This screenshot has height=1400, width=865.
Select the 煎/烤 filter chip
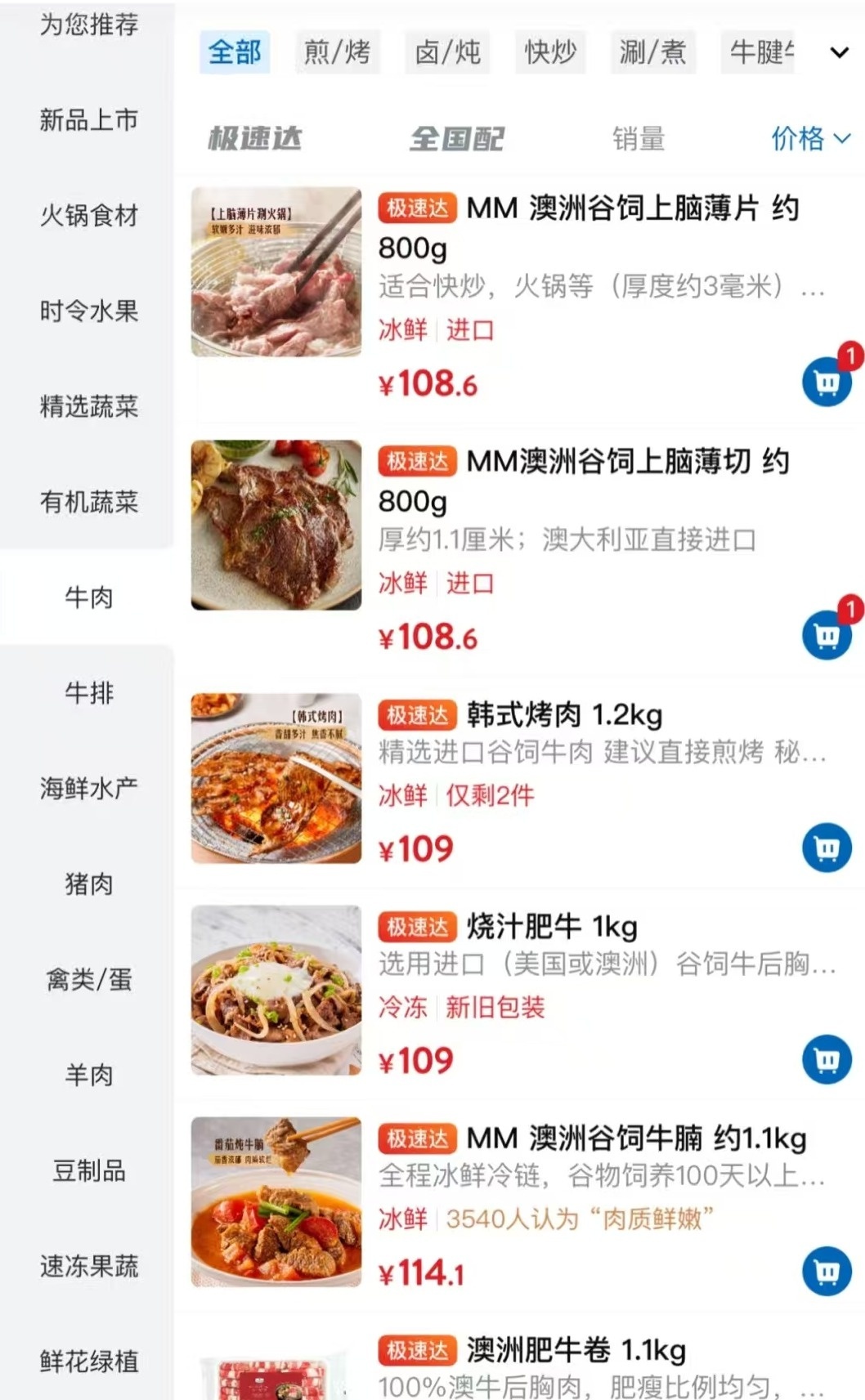point(337,52)
